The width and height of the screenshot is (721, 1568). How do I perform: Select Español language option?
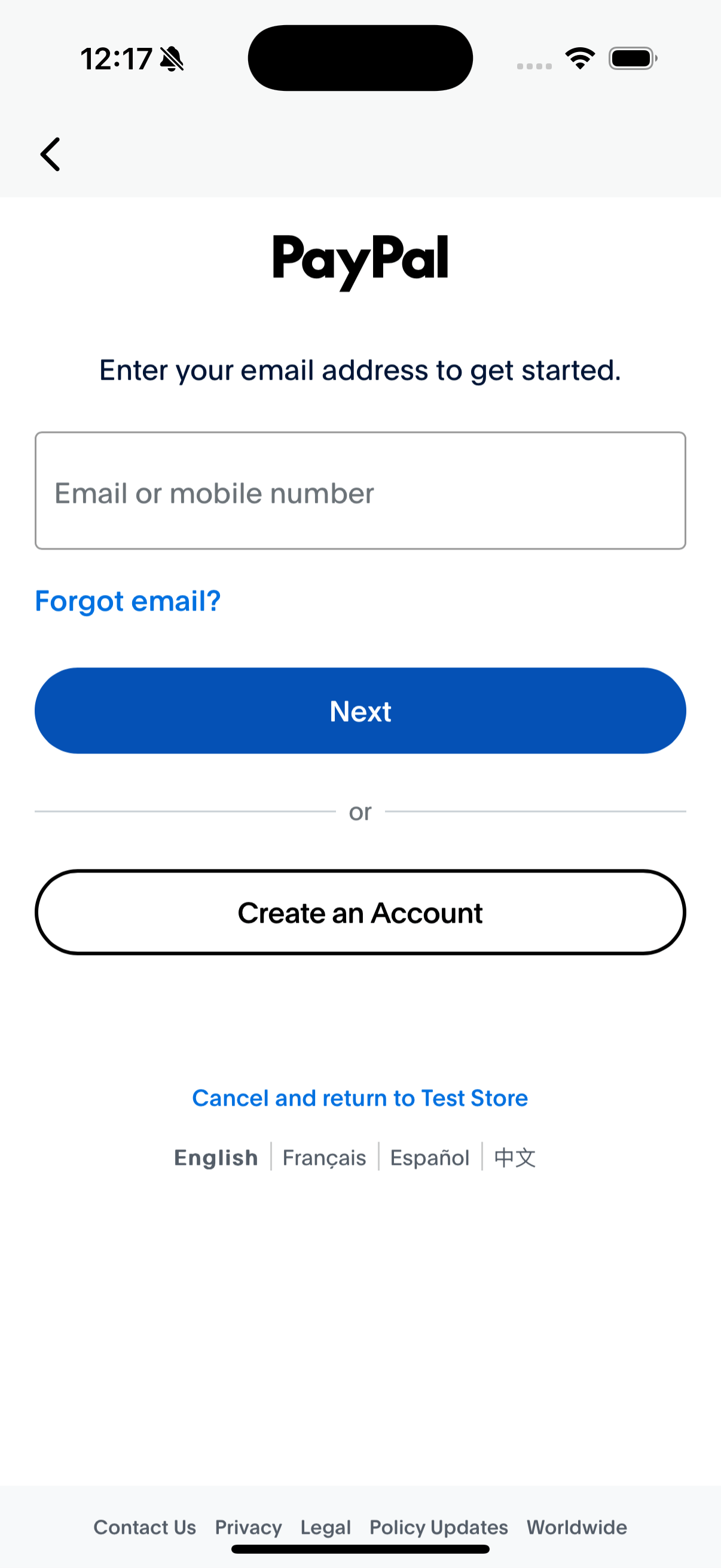429,1157
